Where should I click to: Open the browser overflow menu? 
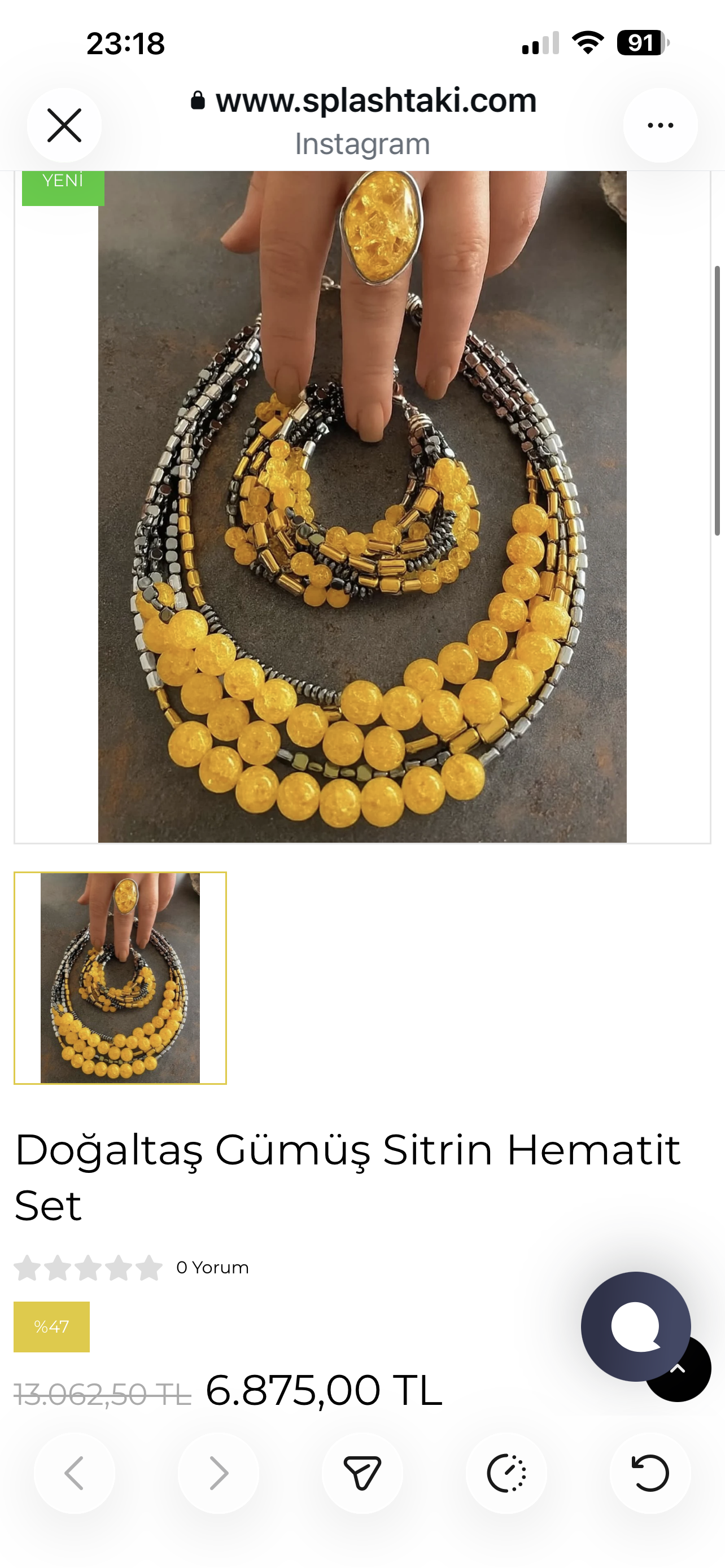(x=661, y=125)
